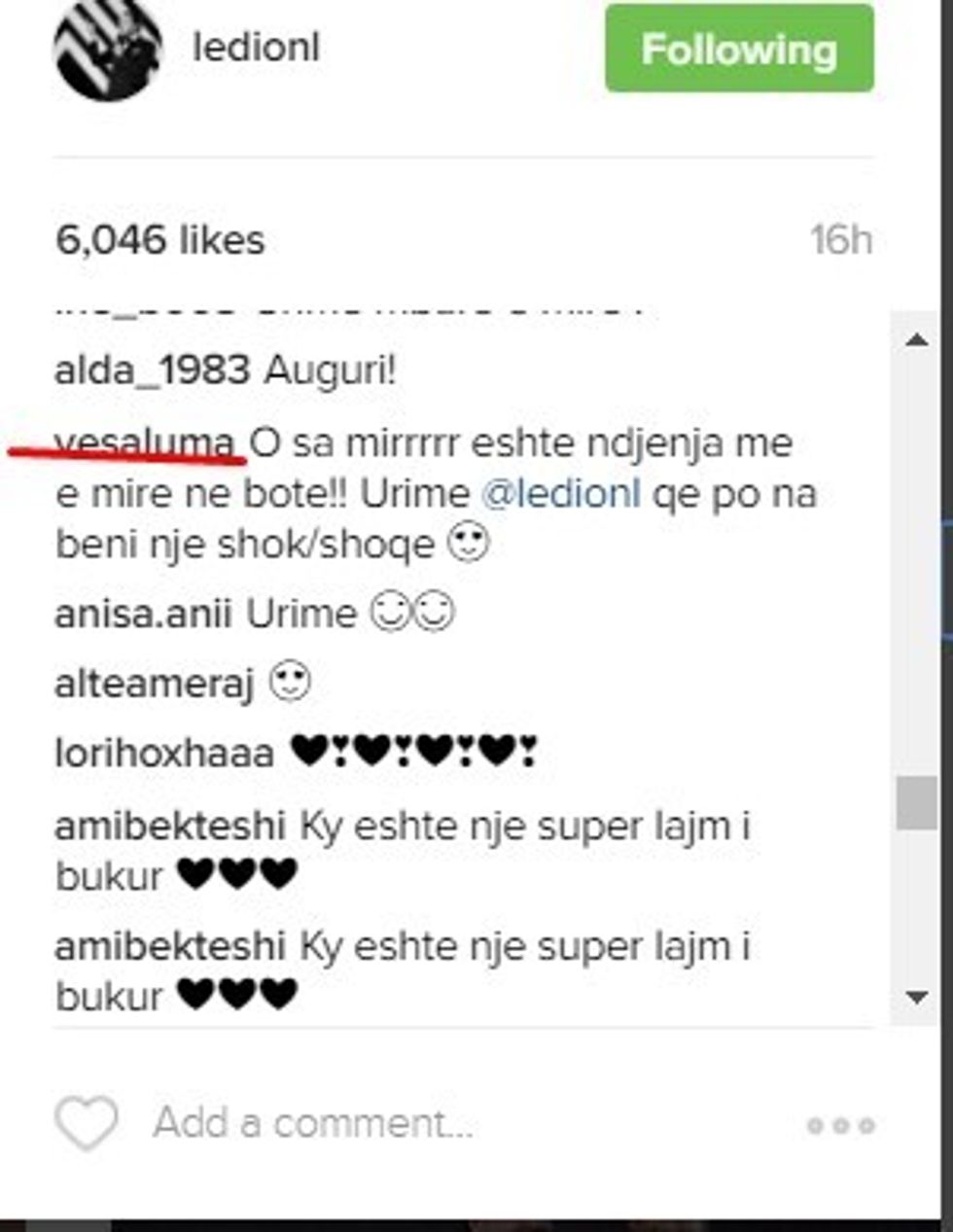This screenshot has height=1232, width=953.
Task: View anisa.anii's profile
Action: (x=143, y=615)
